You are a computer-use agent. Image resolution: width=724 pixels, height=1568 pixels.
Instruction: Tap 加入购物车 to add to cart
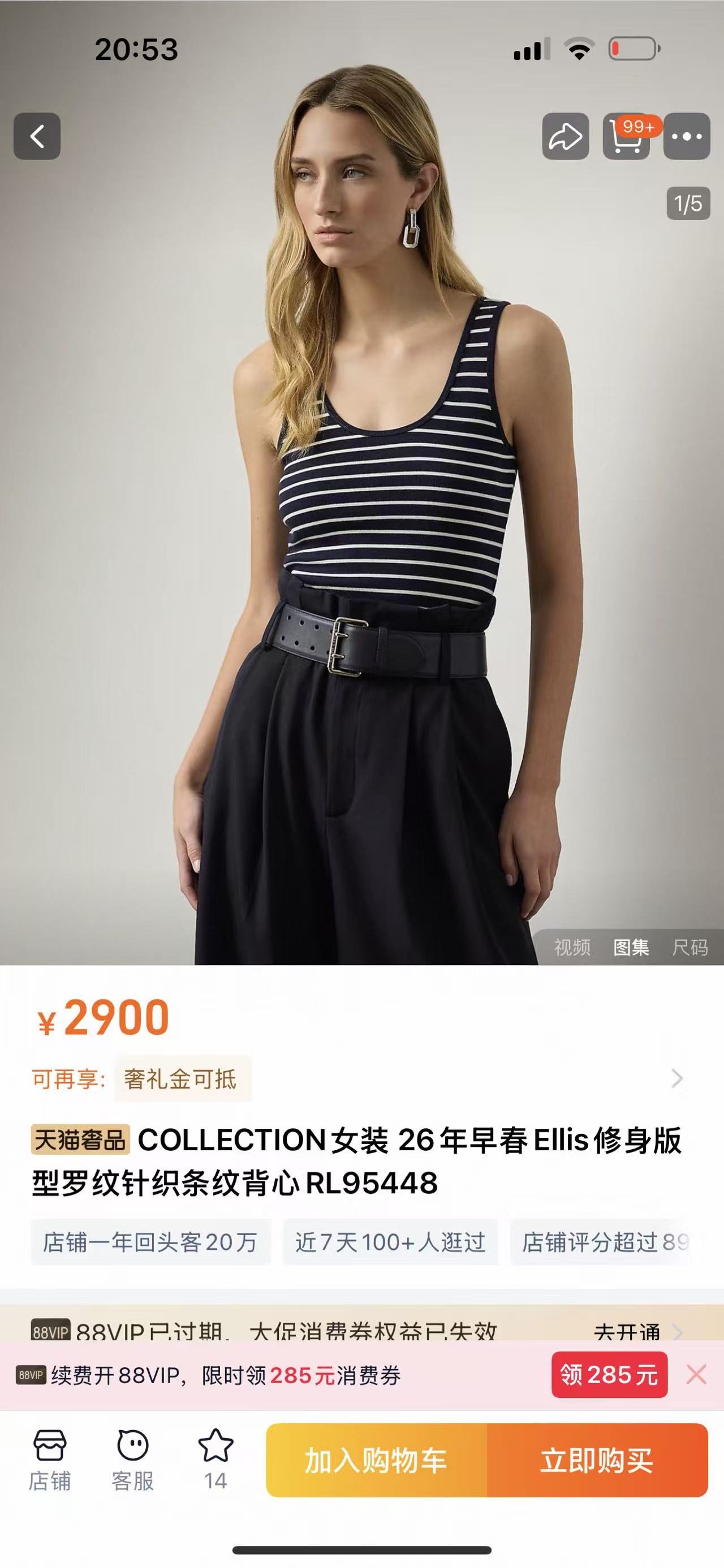tap(376, 1461)
